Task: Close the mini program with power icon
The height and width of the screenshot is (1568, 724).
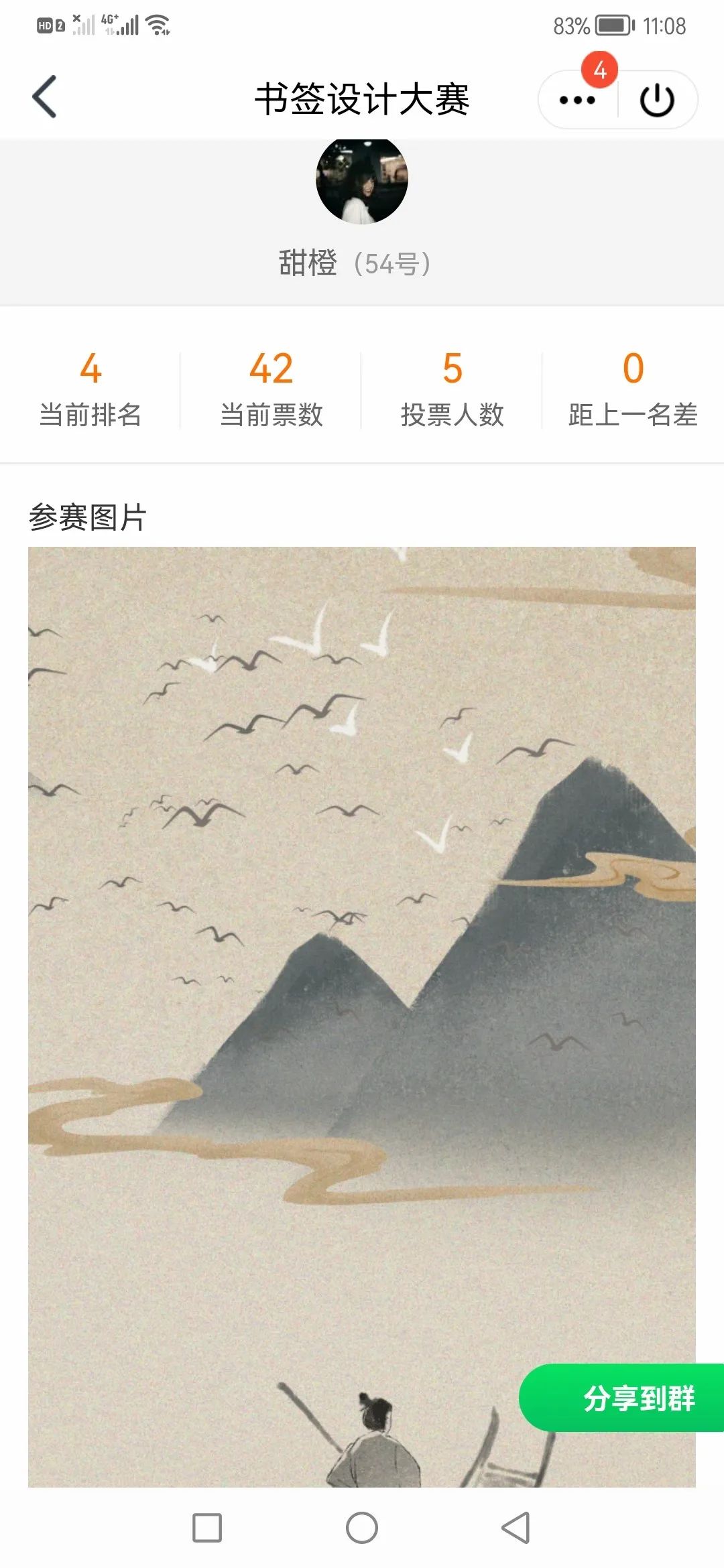Action: [657, 101]
